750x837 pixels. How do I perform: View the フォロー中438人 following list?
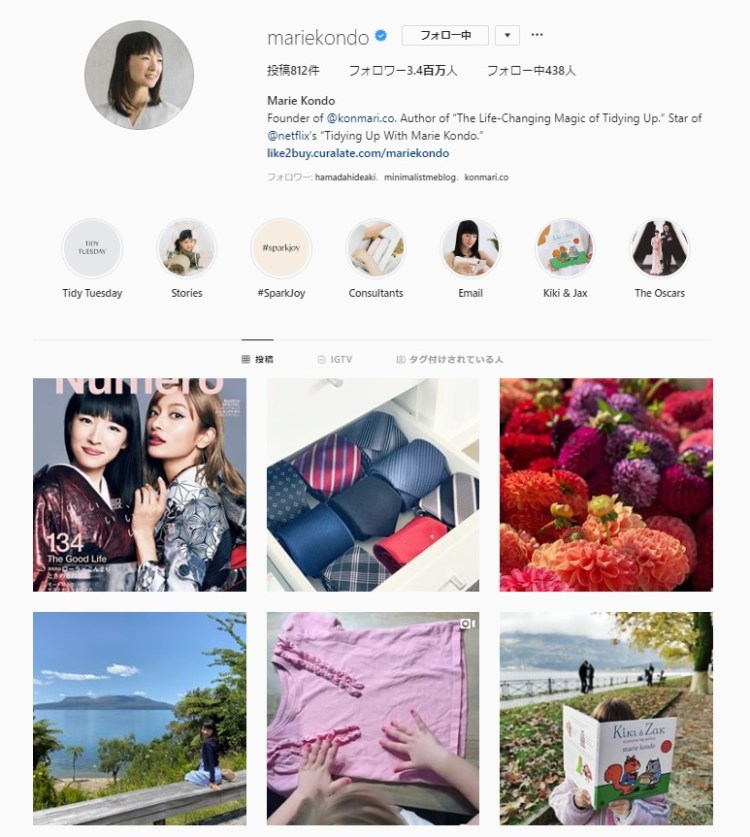pyautogui.click(x=530, y=71)
